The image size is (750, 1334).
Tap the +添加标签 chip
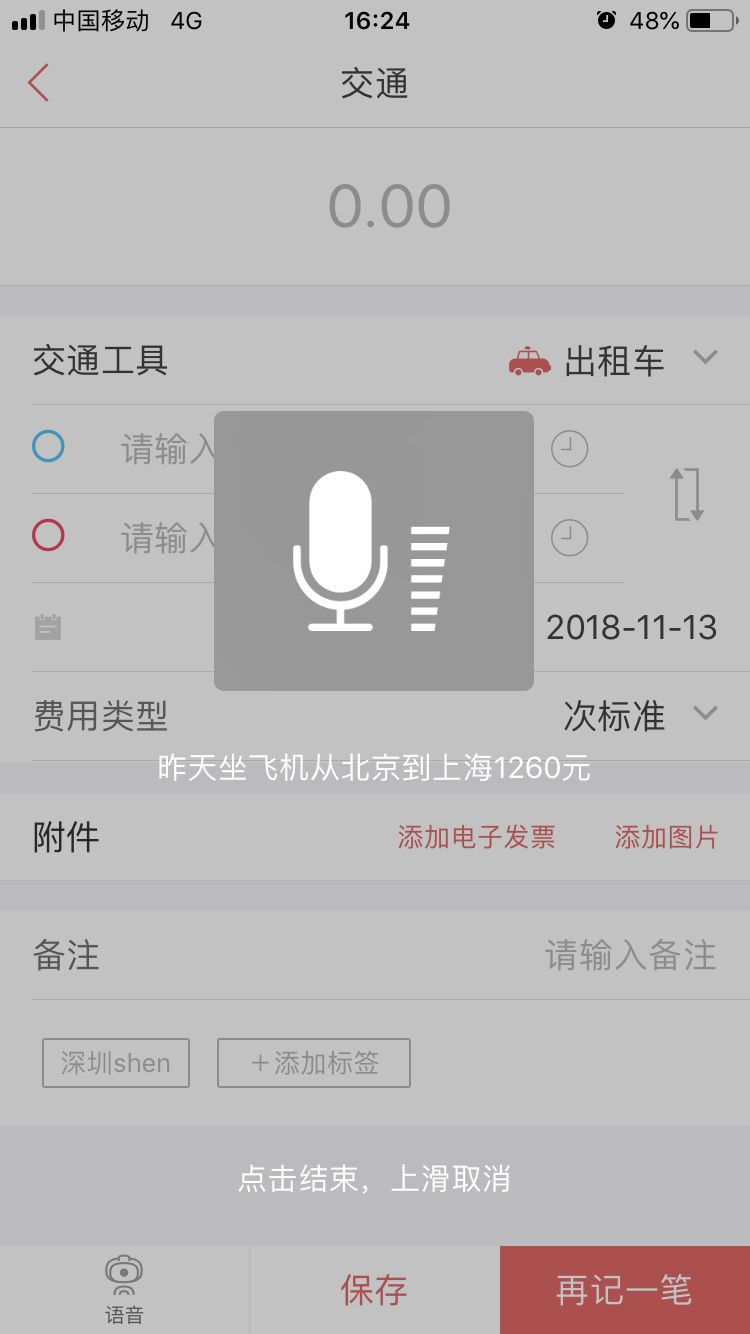pyautogui.click(x=314, y=1063)
